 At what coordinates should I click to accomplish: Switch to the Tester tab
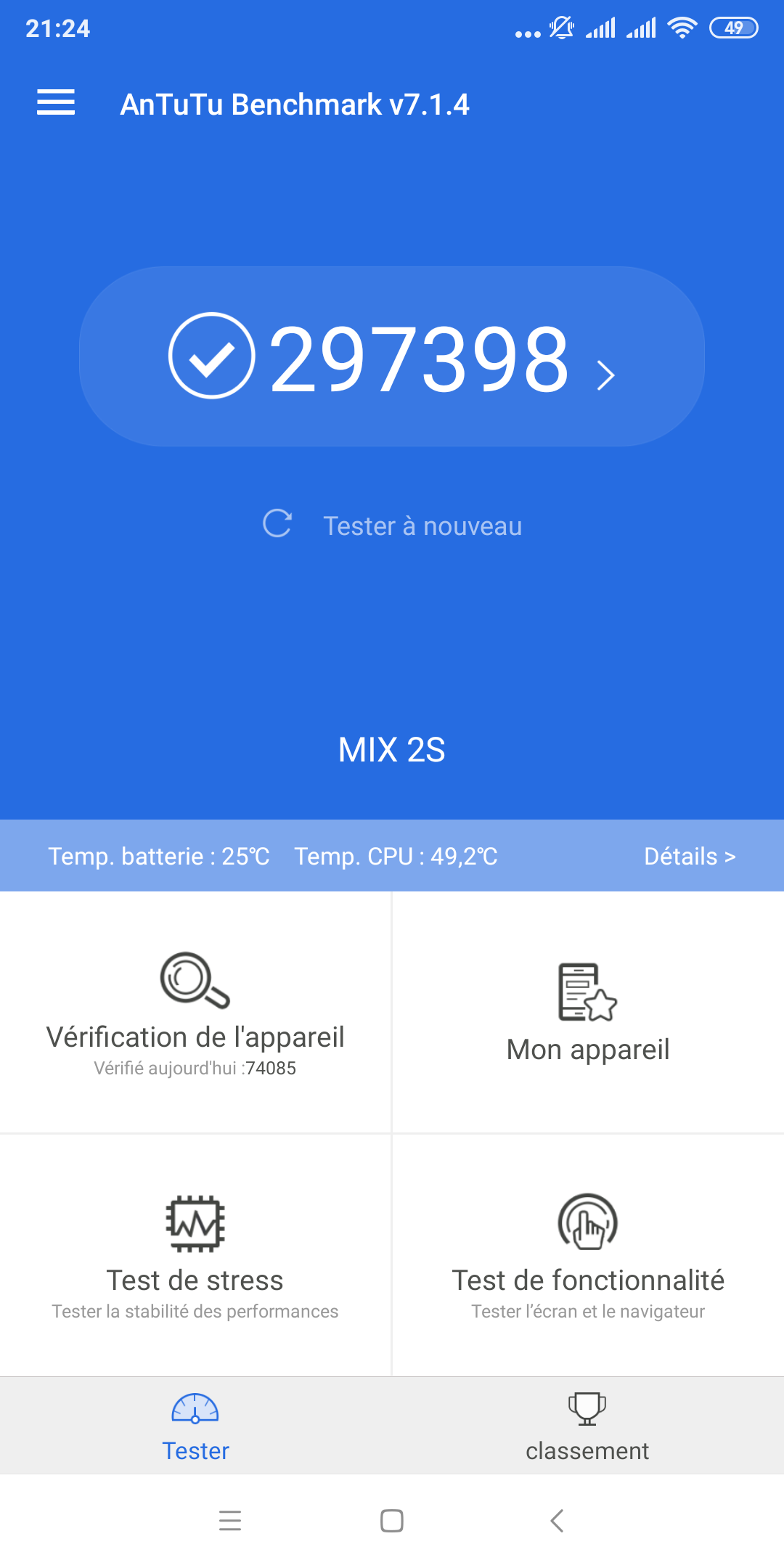[x=195, y=1426]
